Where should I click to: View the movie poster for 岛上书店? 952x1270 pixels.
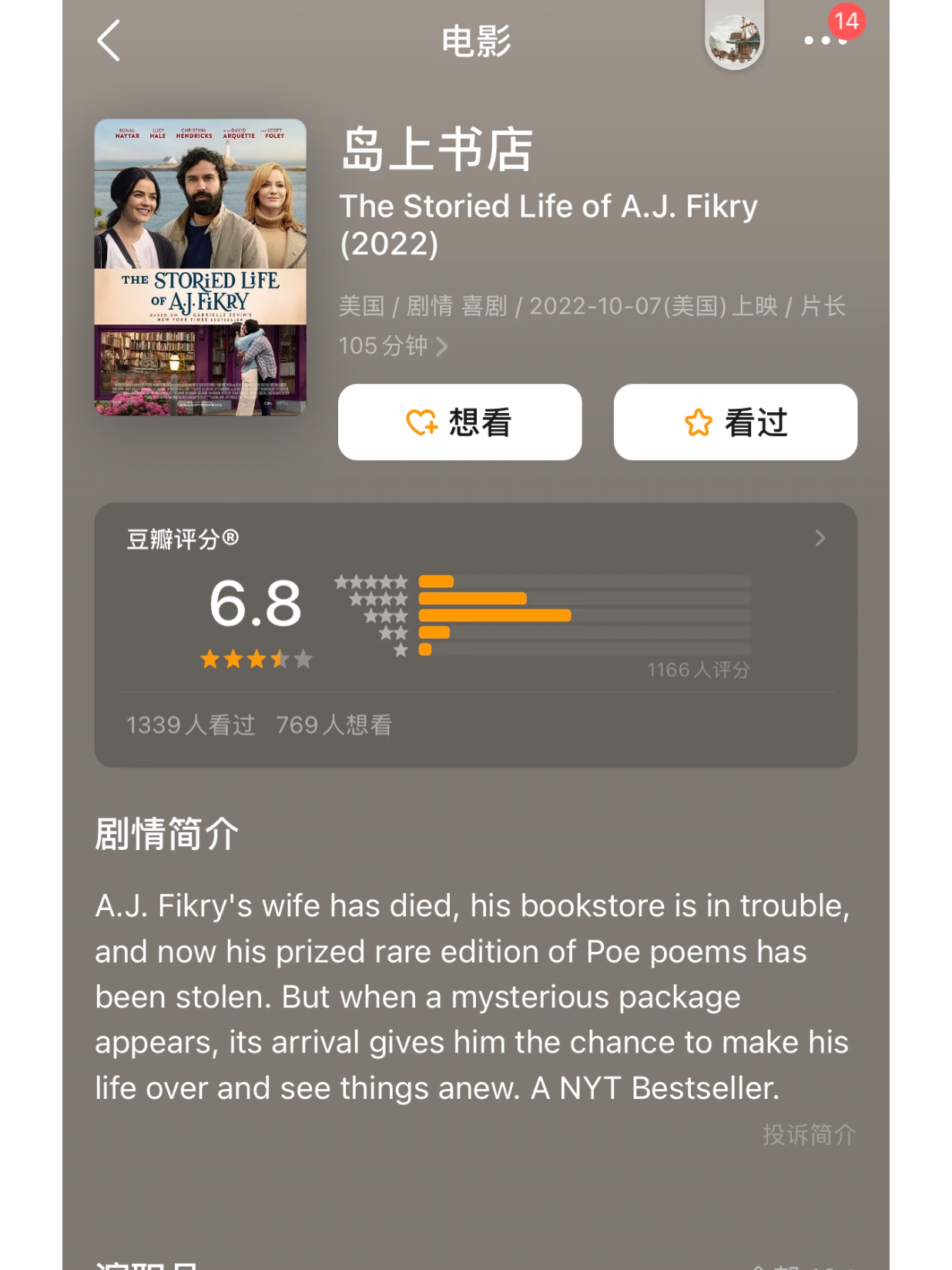point(200,267)
